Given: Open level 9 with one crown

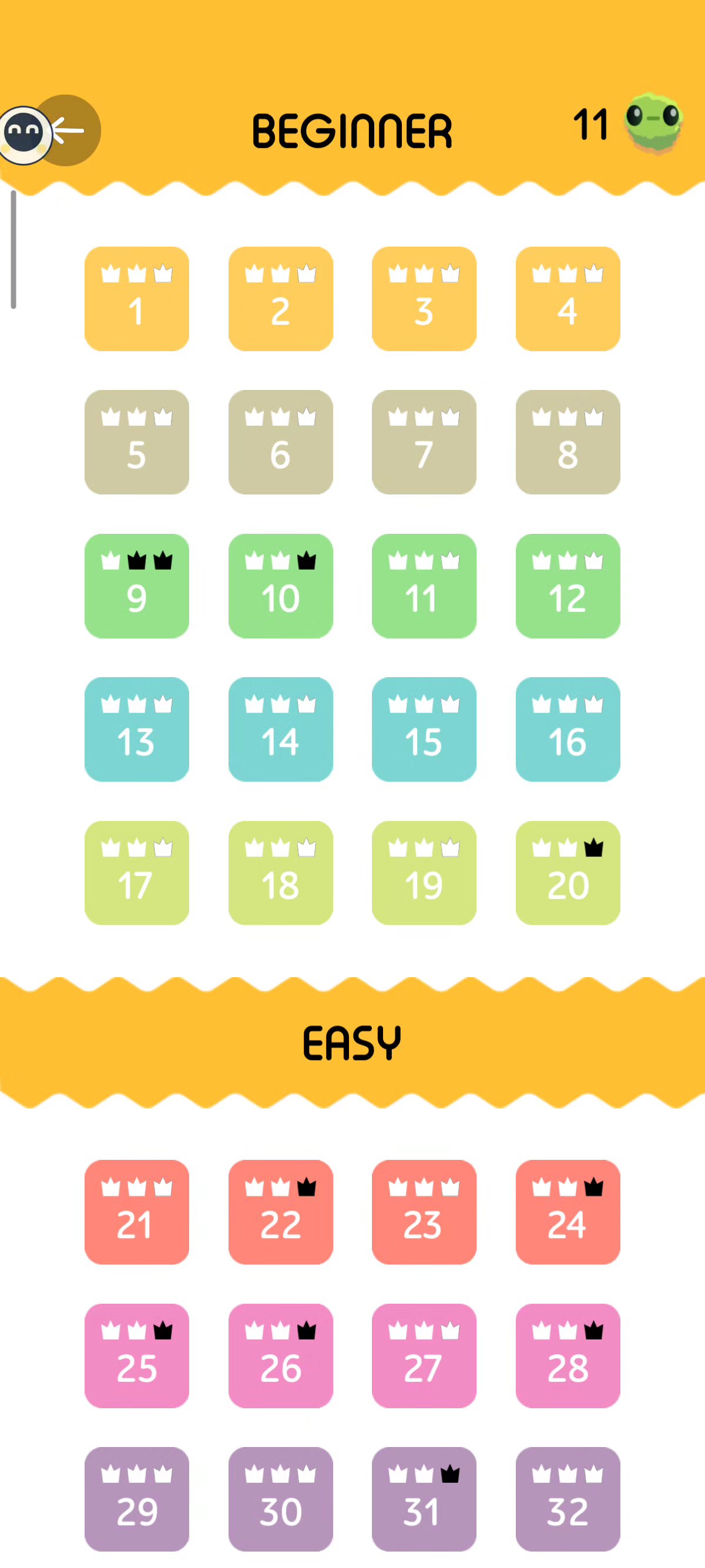Looking at the screenshot, I should coord(136,586).
